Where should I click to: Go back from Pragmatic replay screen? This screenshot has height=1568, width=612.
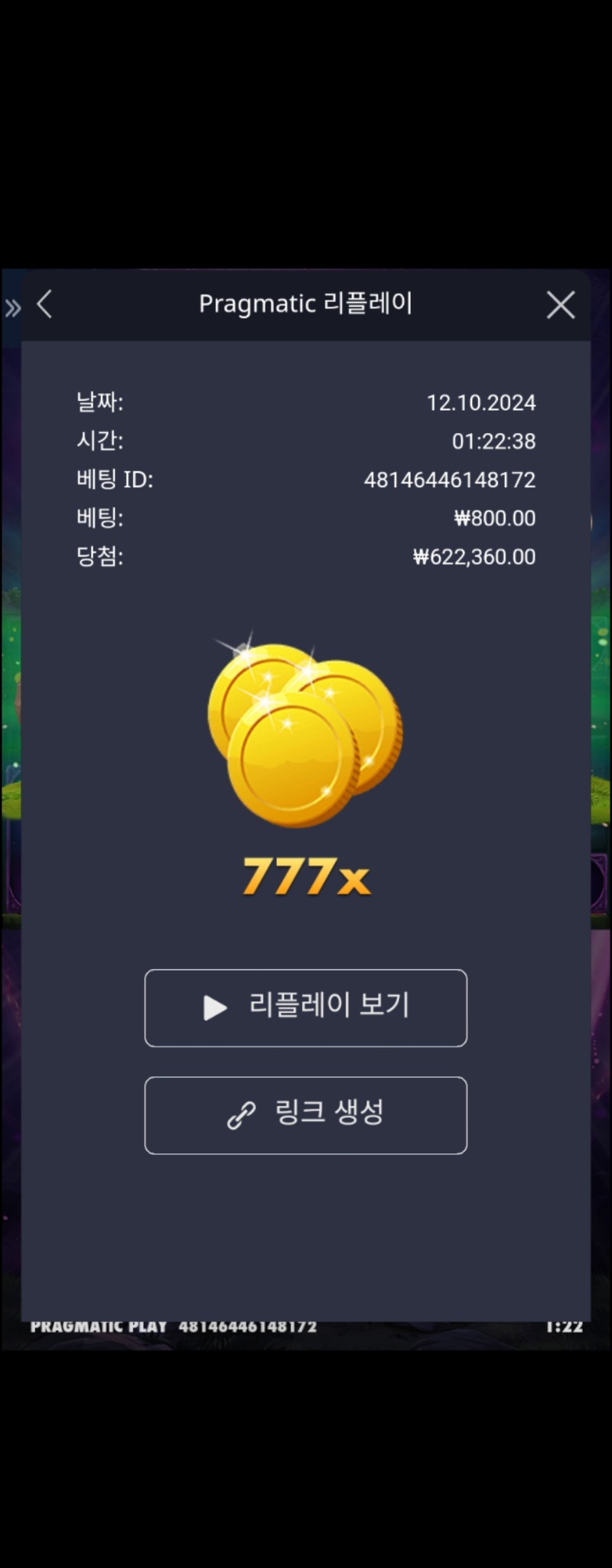[x=44, y=304]
